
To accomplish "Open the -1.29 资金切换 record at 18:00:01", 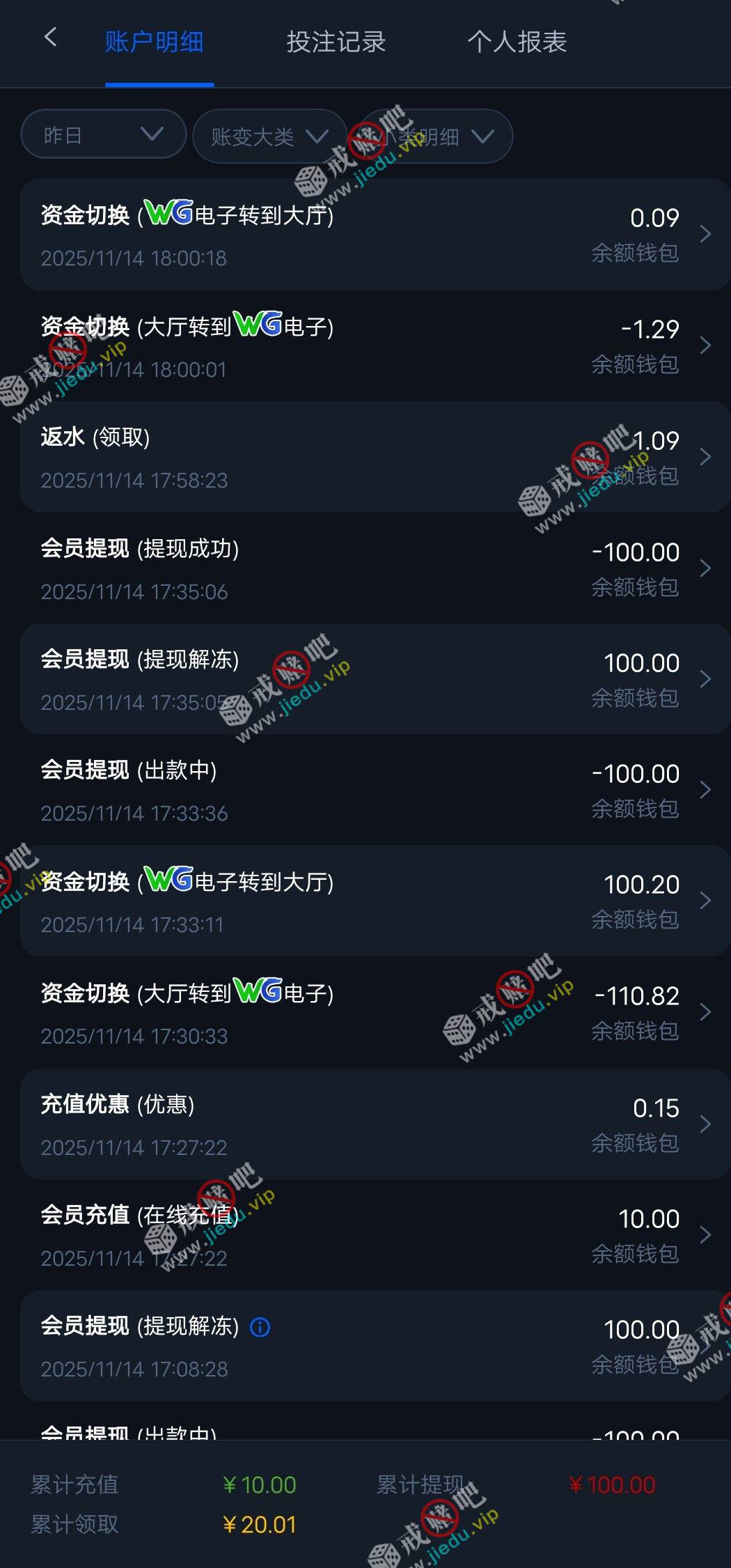I will click(x=375, y=346).
